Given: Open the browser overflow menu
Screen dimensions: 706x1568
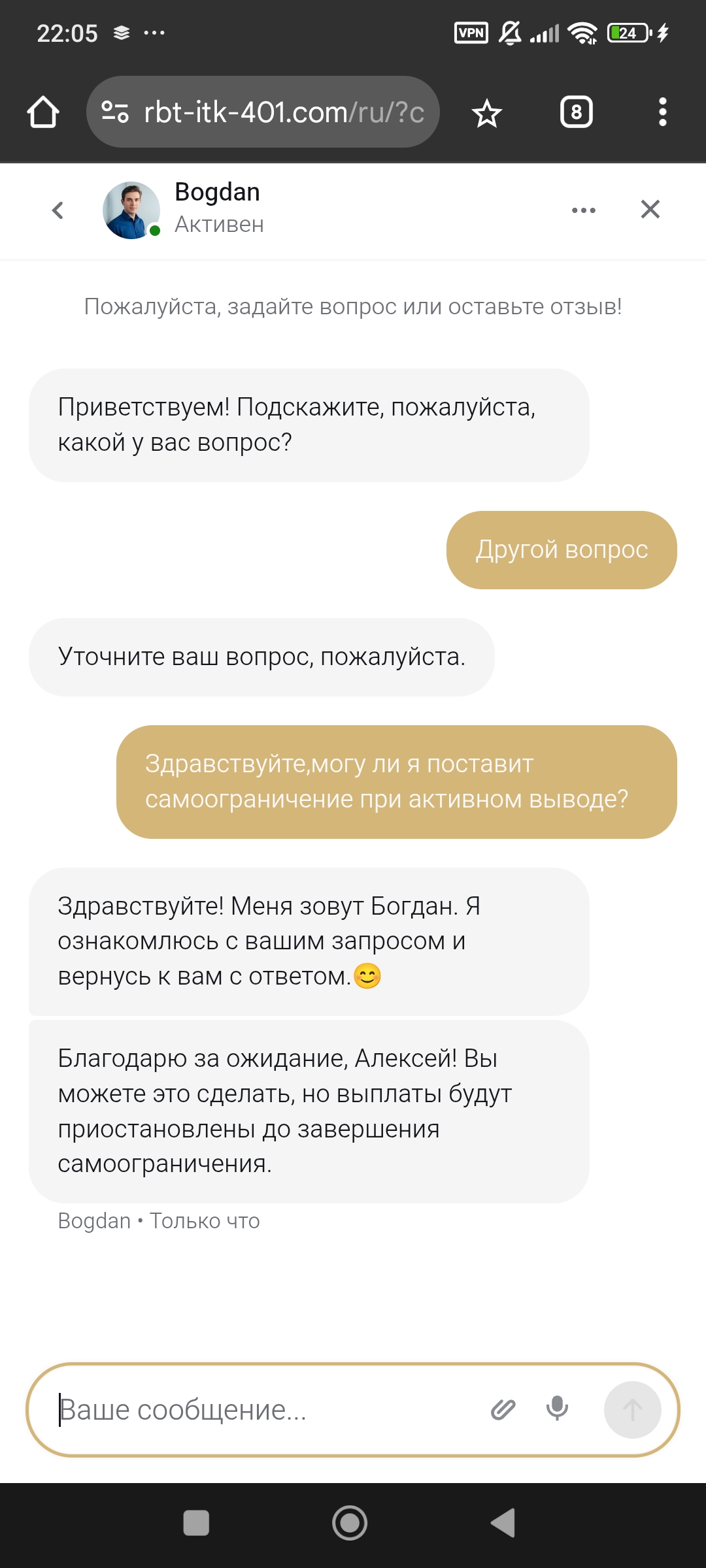Looking at the screenshot, I should tap(662, 112).
